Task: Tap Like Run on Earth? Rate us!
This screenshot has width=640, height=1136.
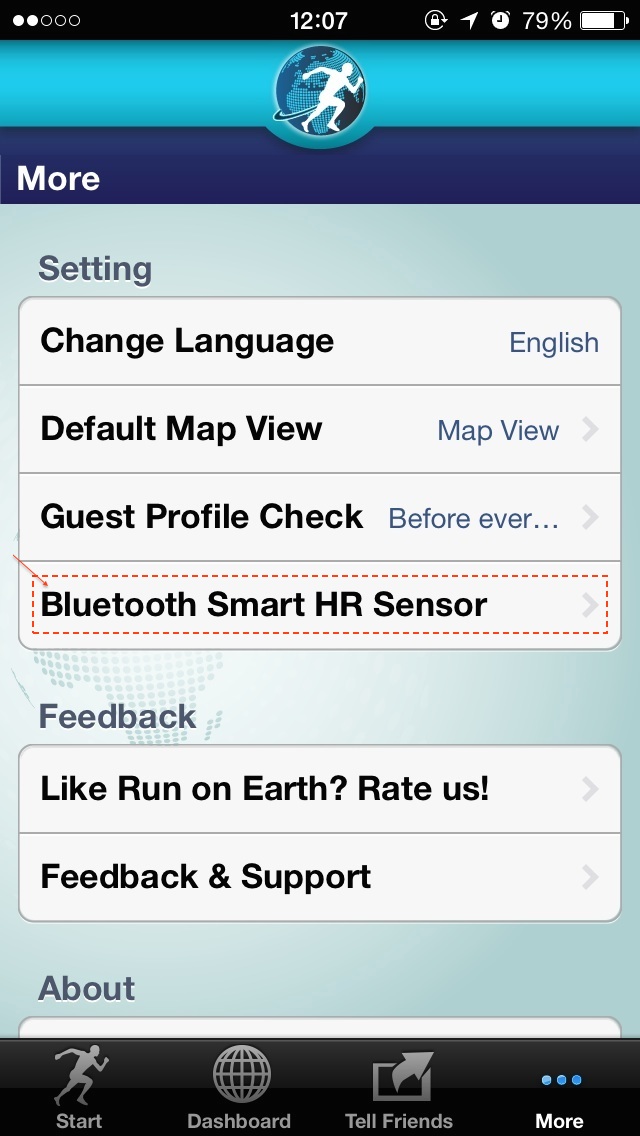Action: coord(320,789)
